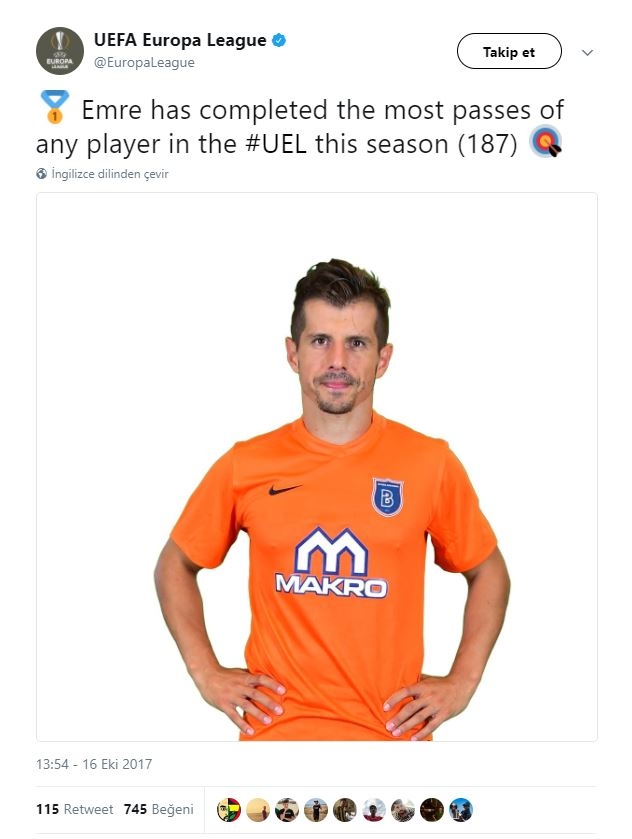View the 115 Retweet list

click(x=75, y=809)
